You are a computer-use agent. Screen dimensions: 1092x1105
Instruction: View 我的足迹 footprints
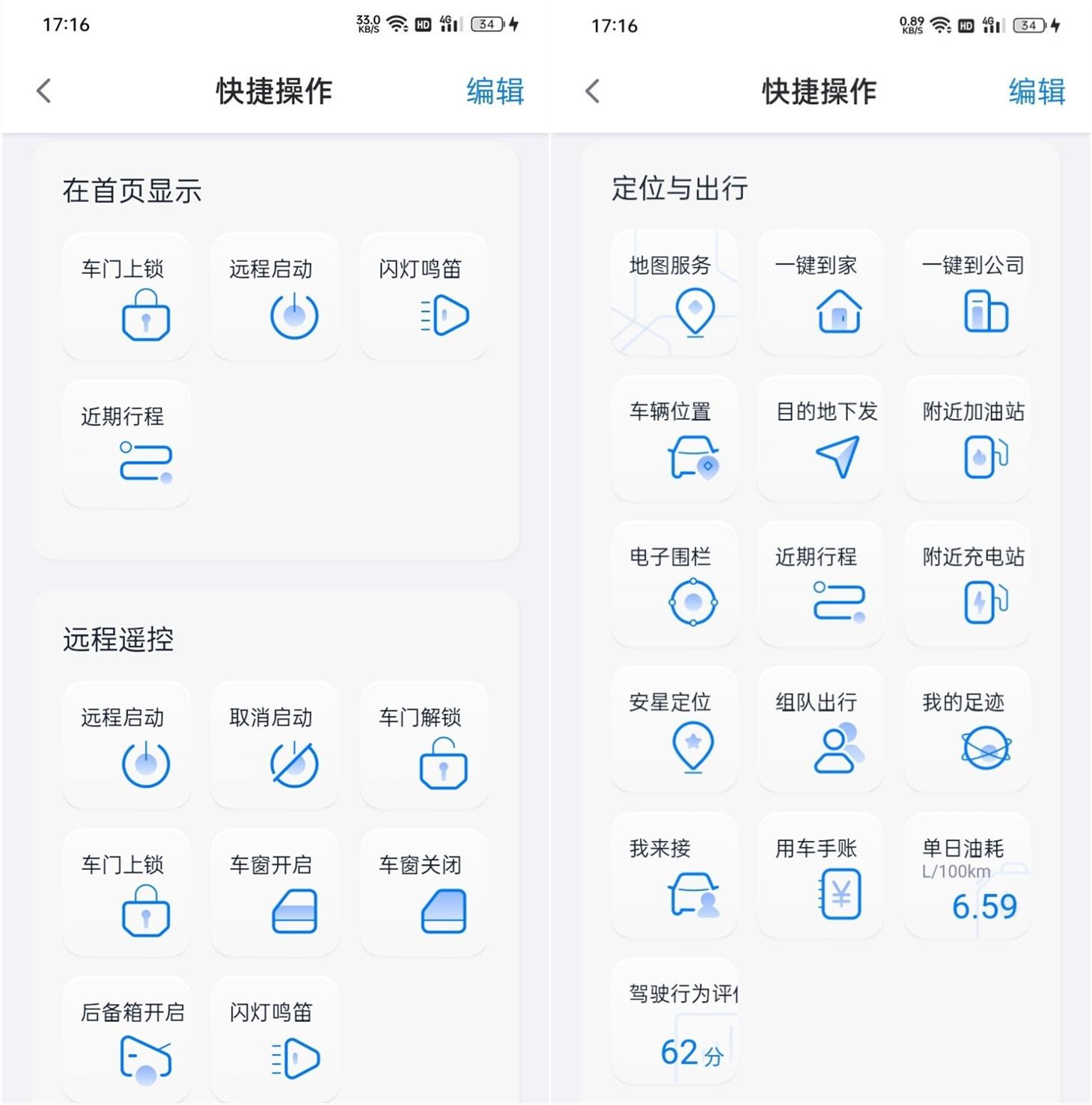tap(967, 729)
